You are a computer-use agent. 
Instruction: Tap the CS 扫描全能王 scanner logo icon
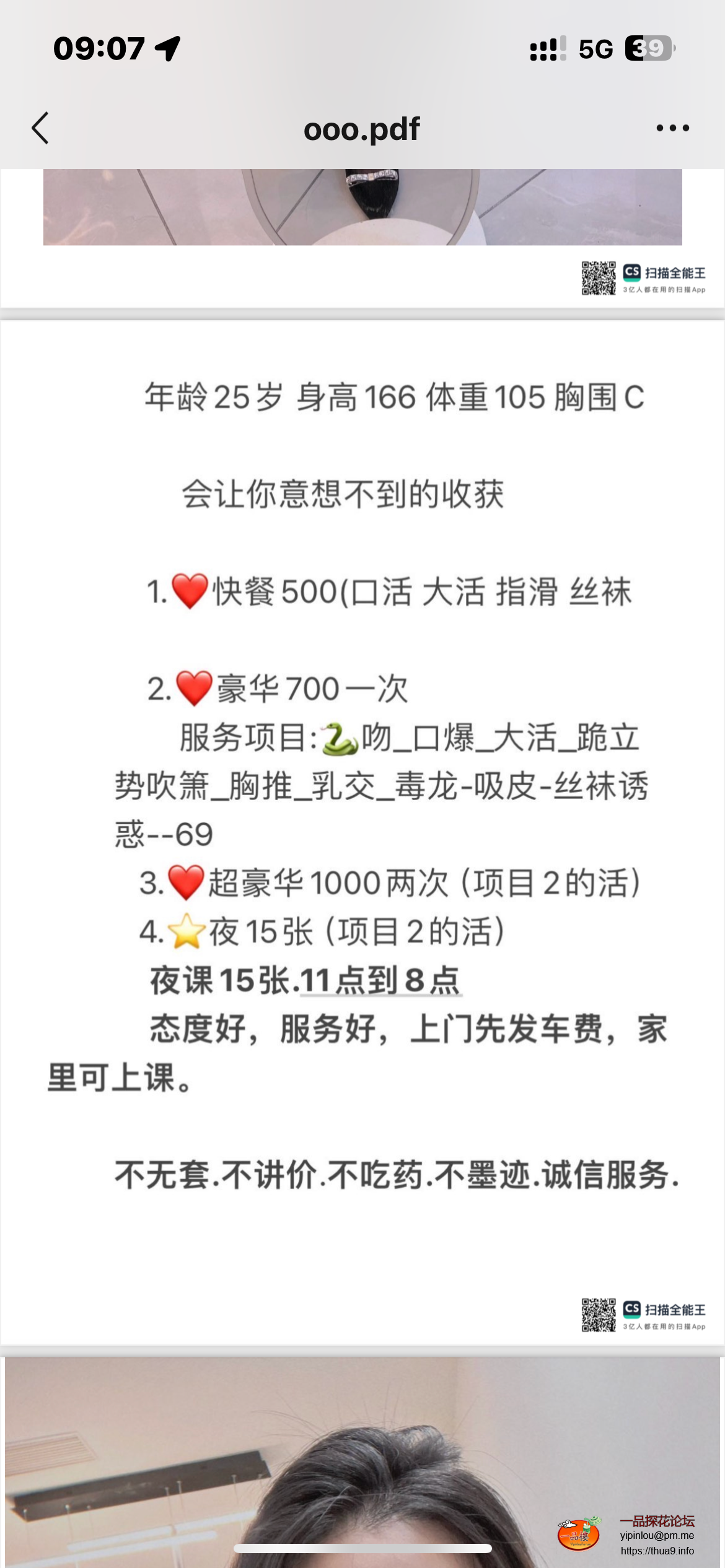tap(631, 272)
